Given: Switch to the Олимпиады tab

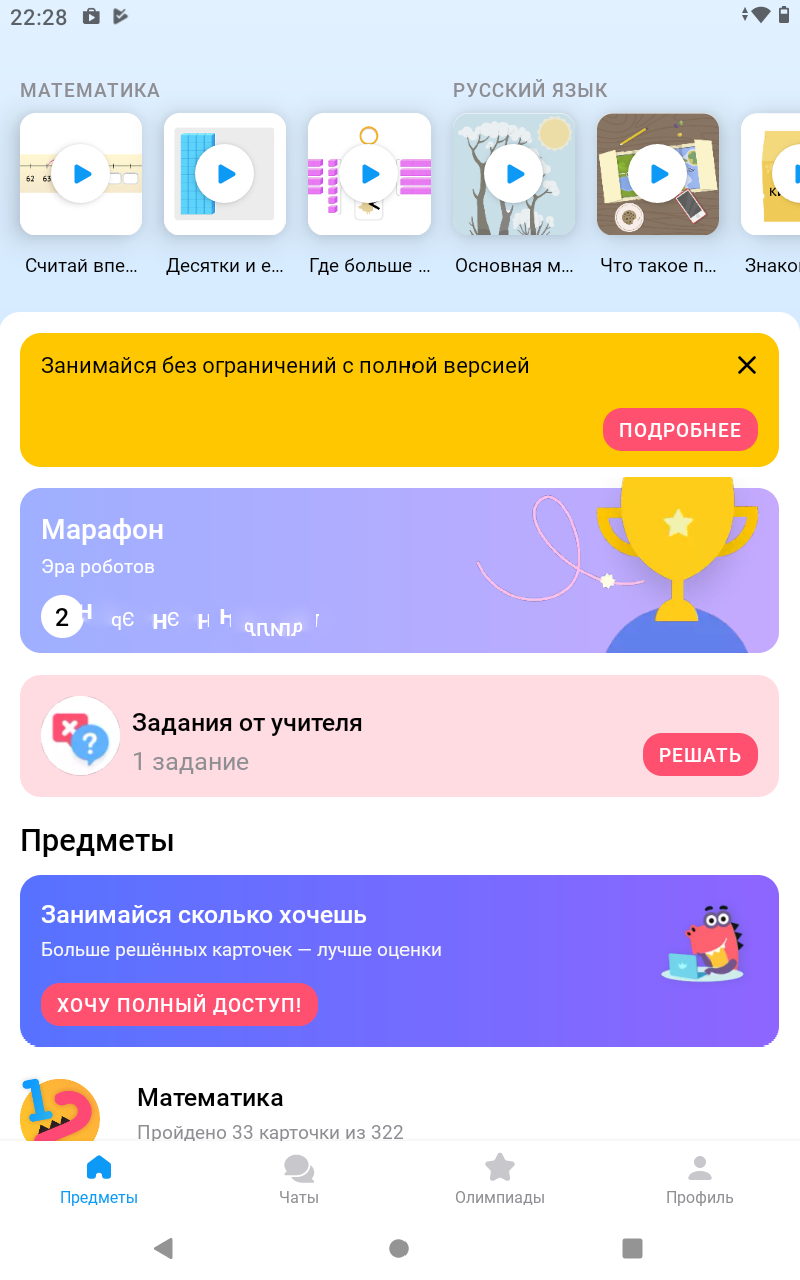Looking at the screenshot, I should pyautogui.click(x=499, y=1179).
